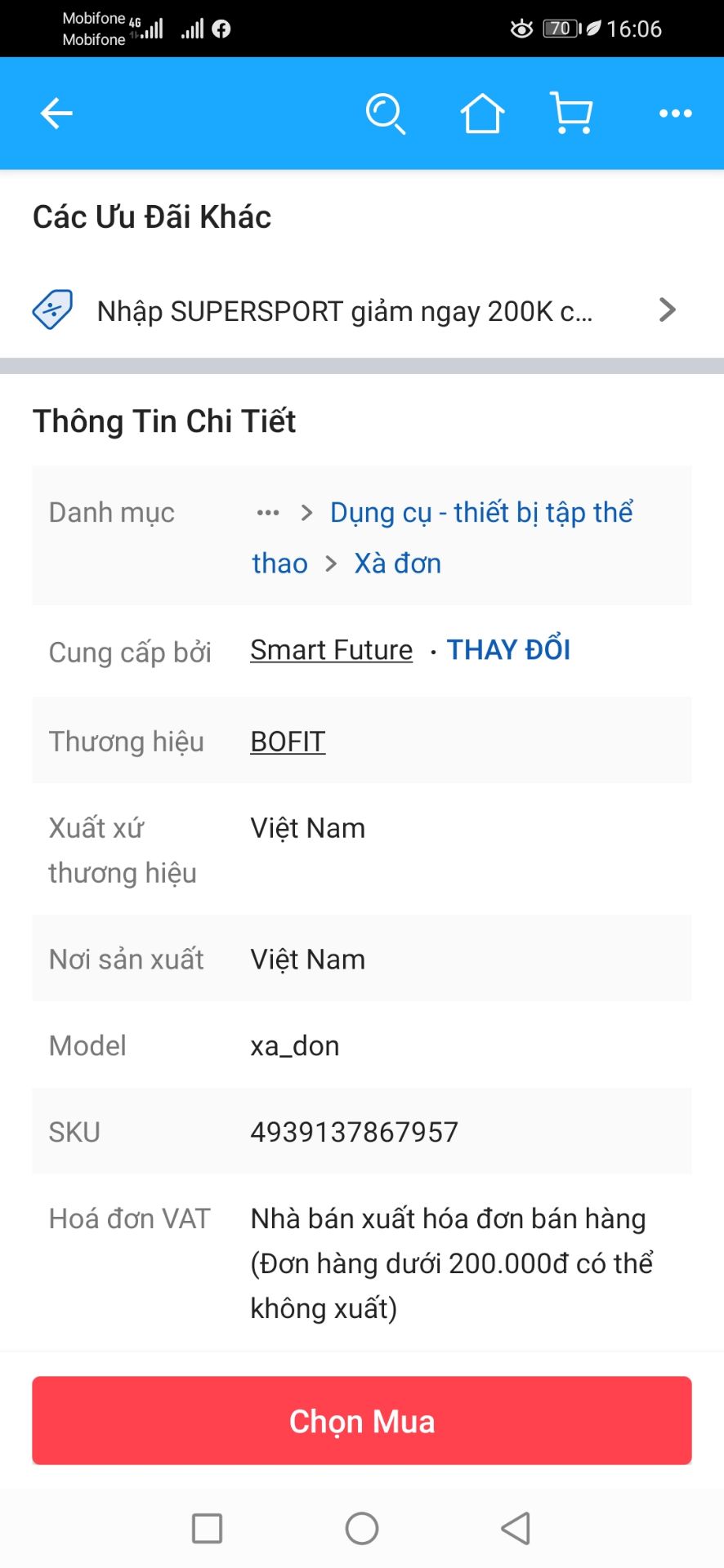
Task: Tap Chọn Mua to buy the product
Action: point(362,1420)
